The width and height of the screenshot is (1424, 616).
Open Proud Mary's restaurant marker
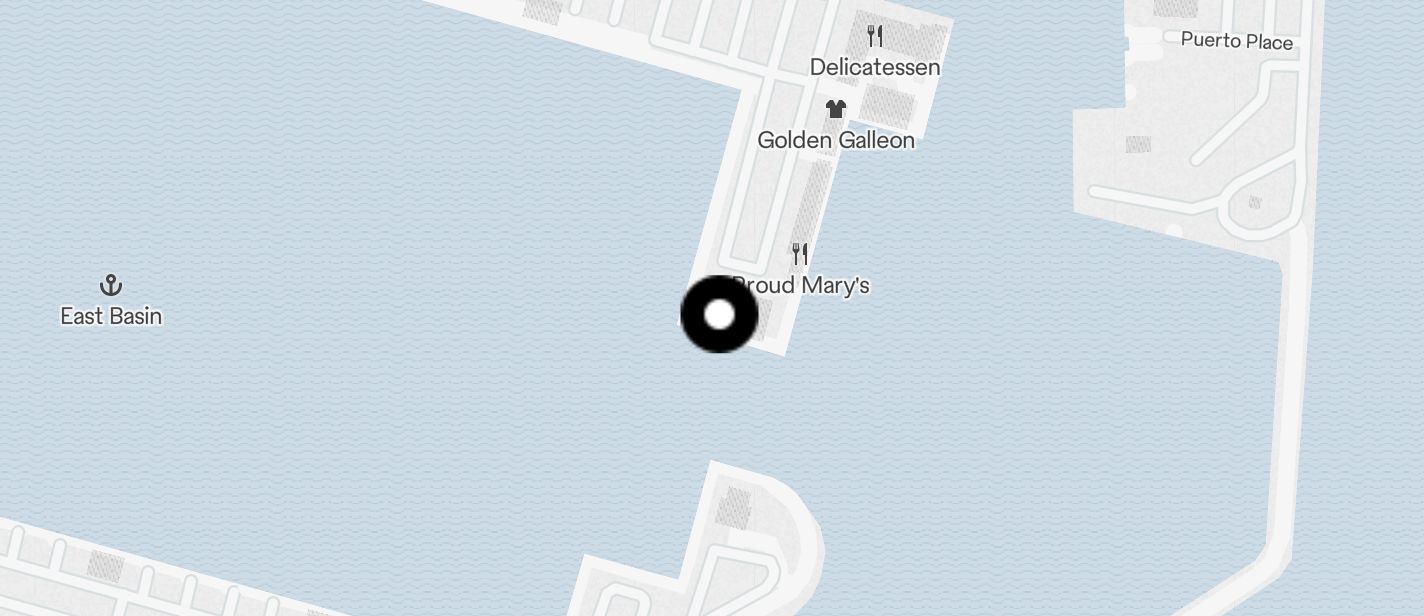click(x=800, y=254)
